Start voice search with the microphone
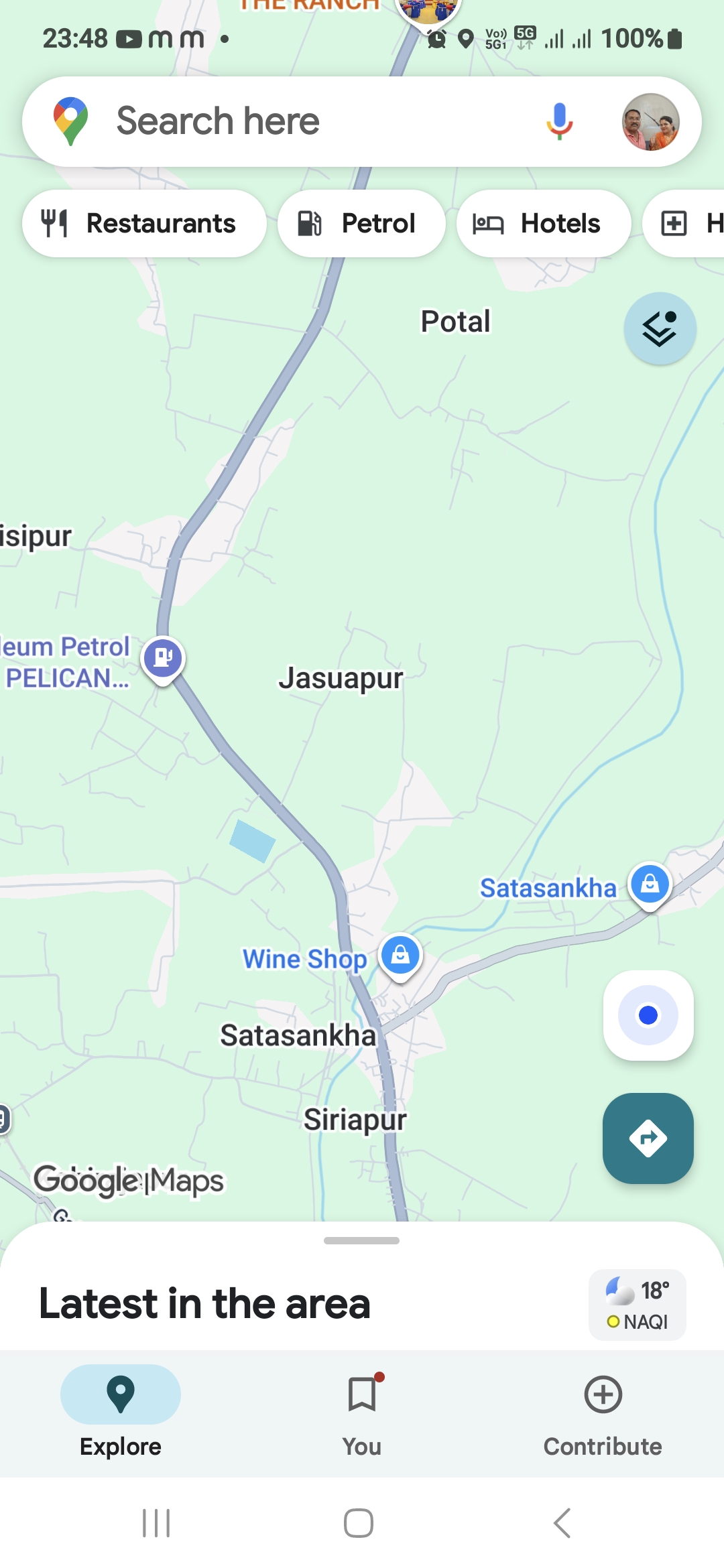The height and width of the screenshot is (1568, 724). [559, 121]
